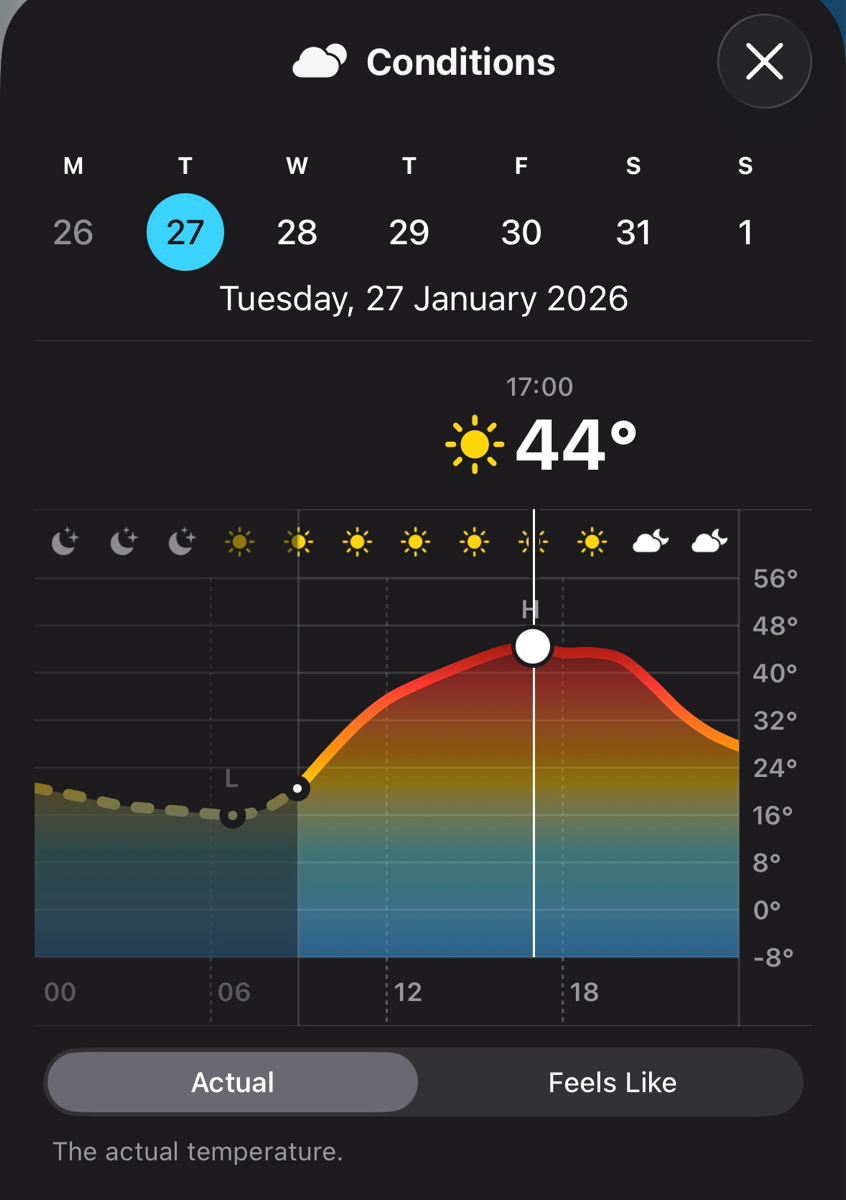Switch to Sunday 1
Image resolution: width=846 pixels, height=1200 pixels.
745,232
